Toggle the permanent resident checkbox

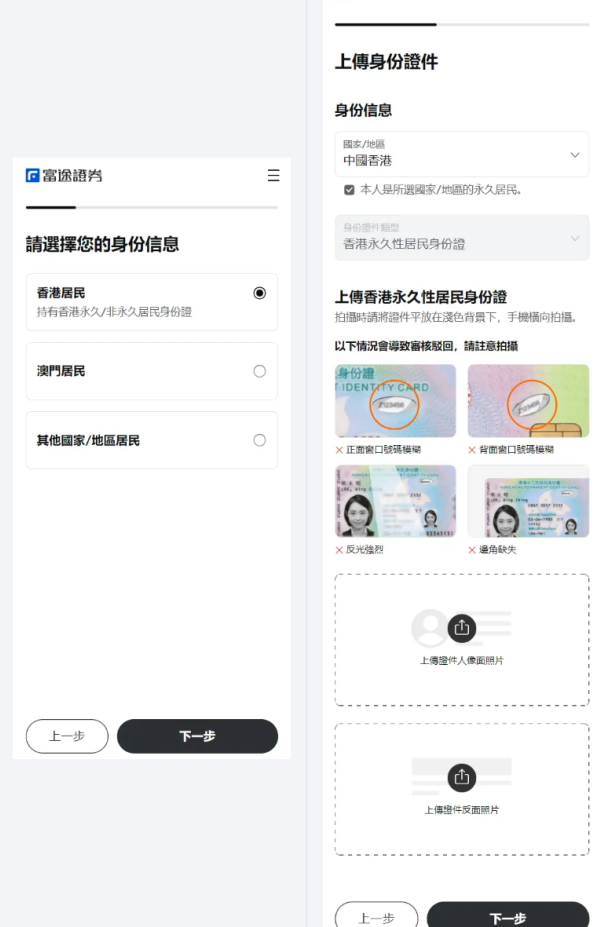349,189
